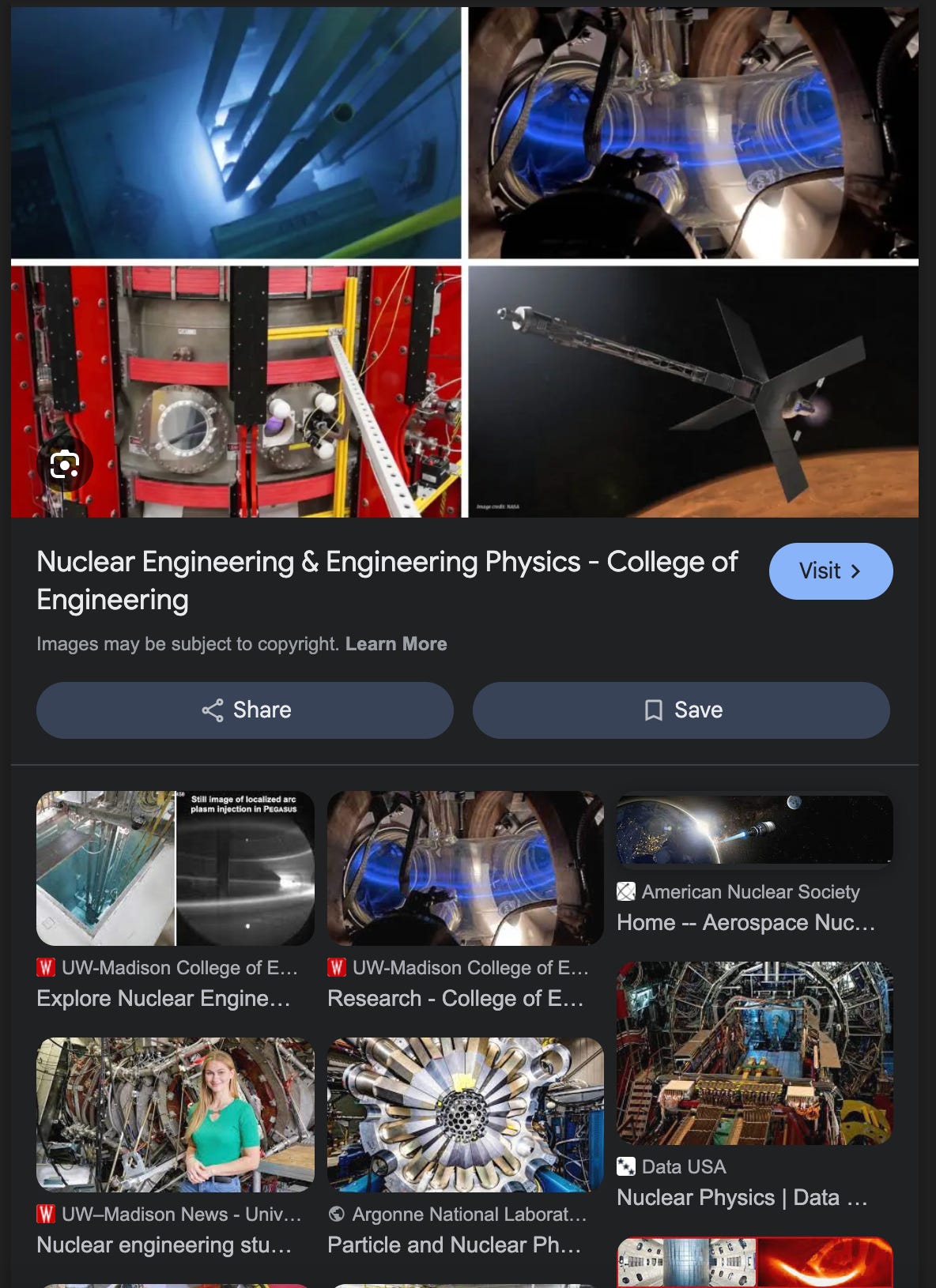Screen dimensions: 936x1288
Task: View the main collage image full size
Action: click(x=465, y=262)
